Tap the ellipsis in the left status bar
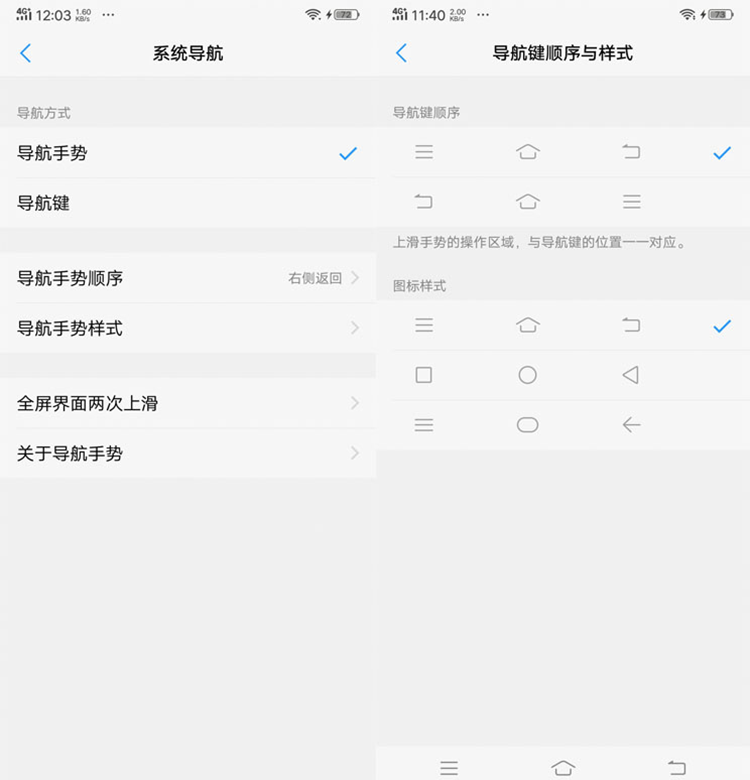Viewport: 750px width, 780px height. pyautogui.click(x=107, y=14)
